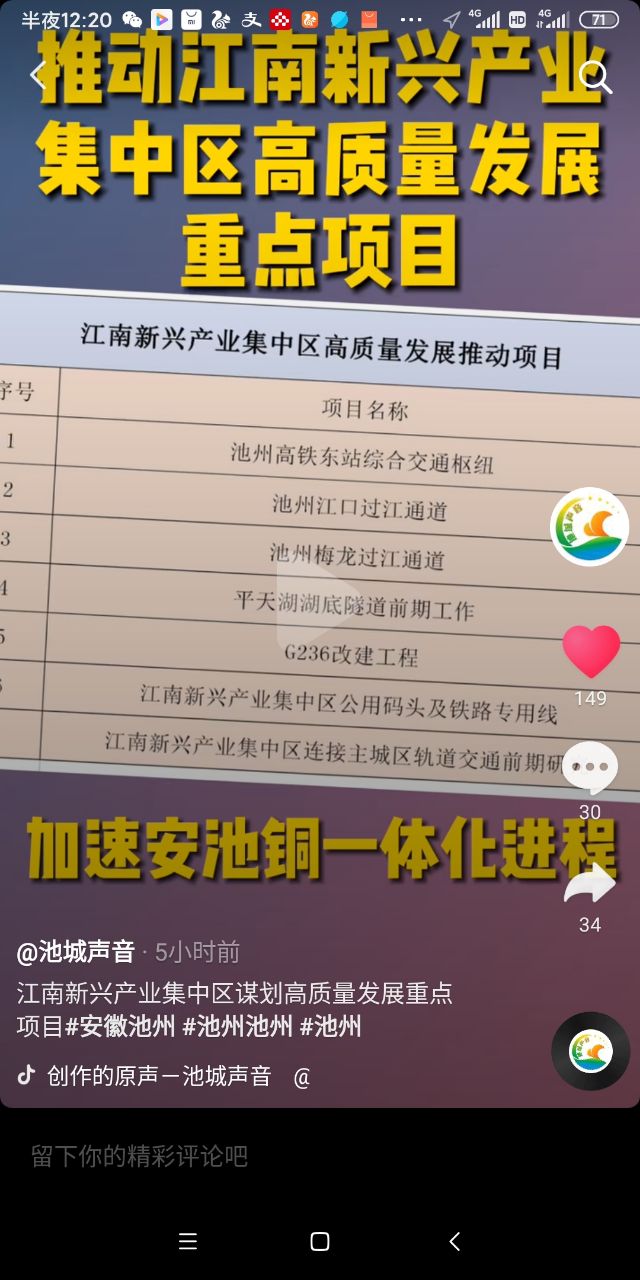640x1280 pixels.
Task: Open search with the magnifier icon
Action: click(595, 76)
